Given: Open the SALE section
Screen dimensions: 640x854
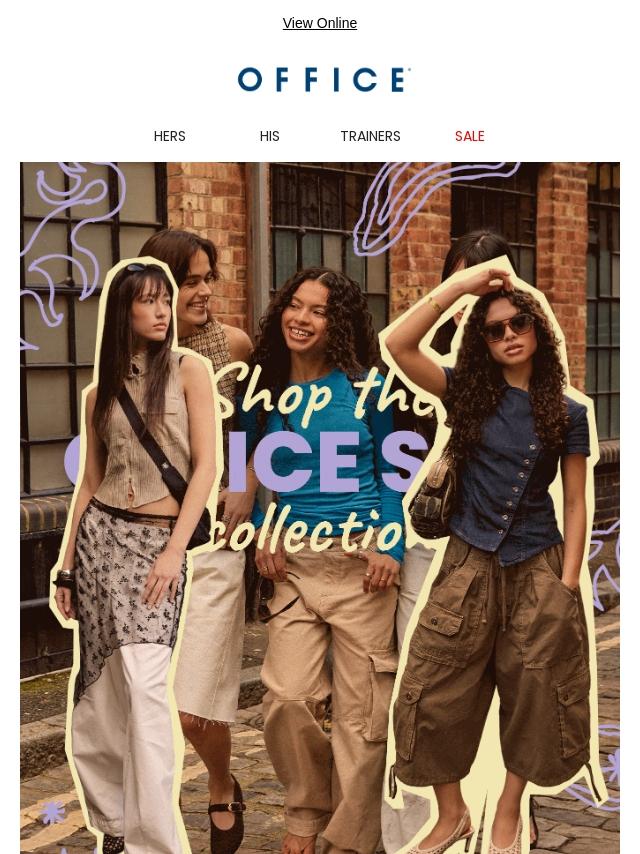Looking at the screenshot, I should 469,136.
